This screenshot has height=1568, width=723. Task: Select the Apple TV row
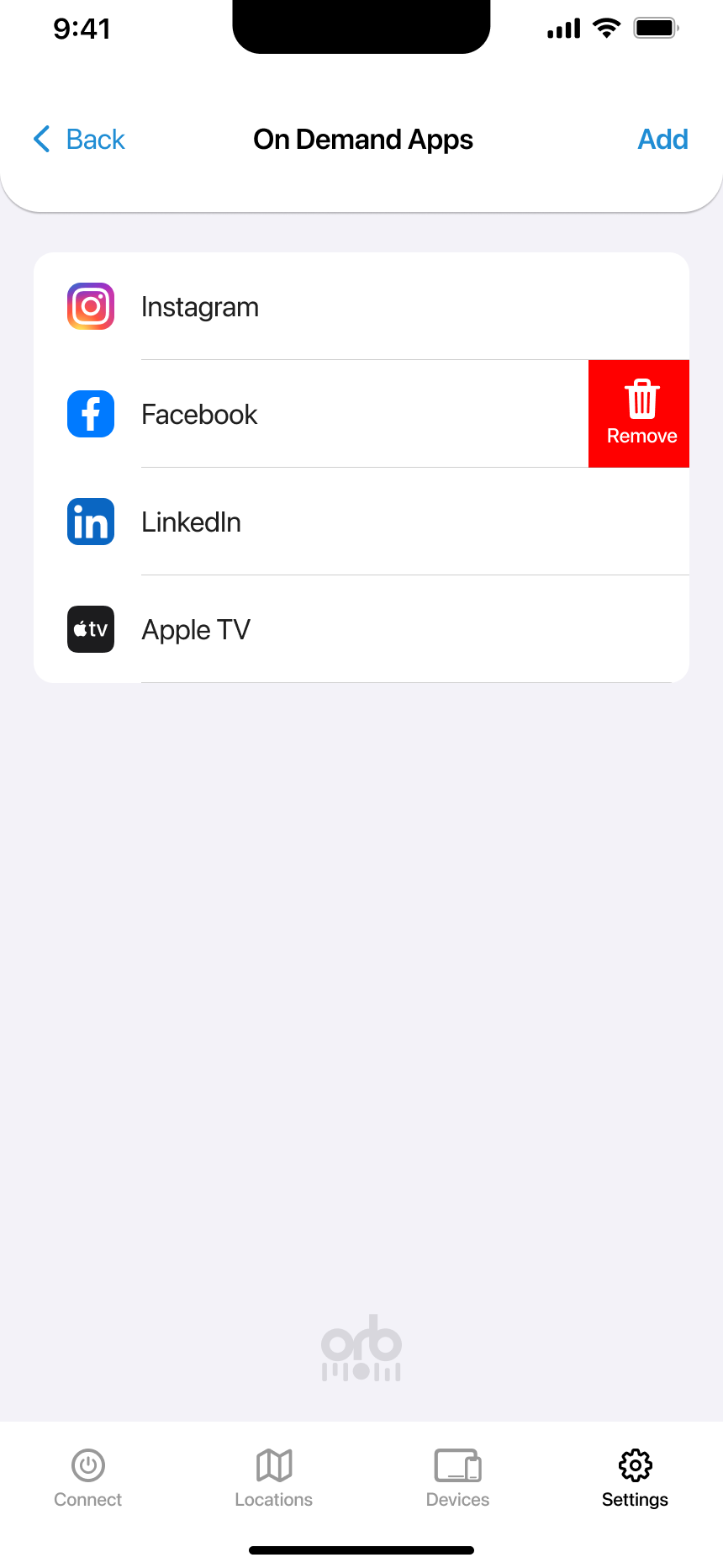[361, 630]
